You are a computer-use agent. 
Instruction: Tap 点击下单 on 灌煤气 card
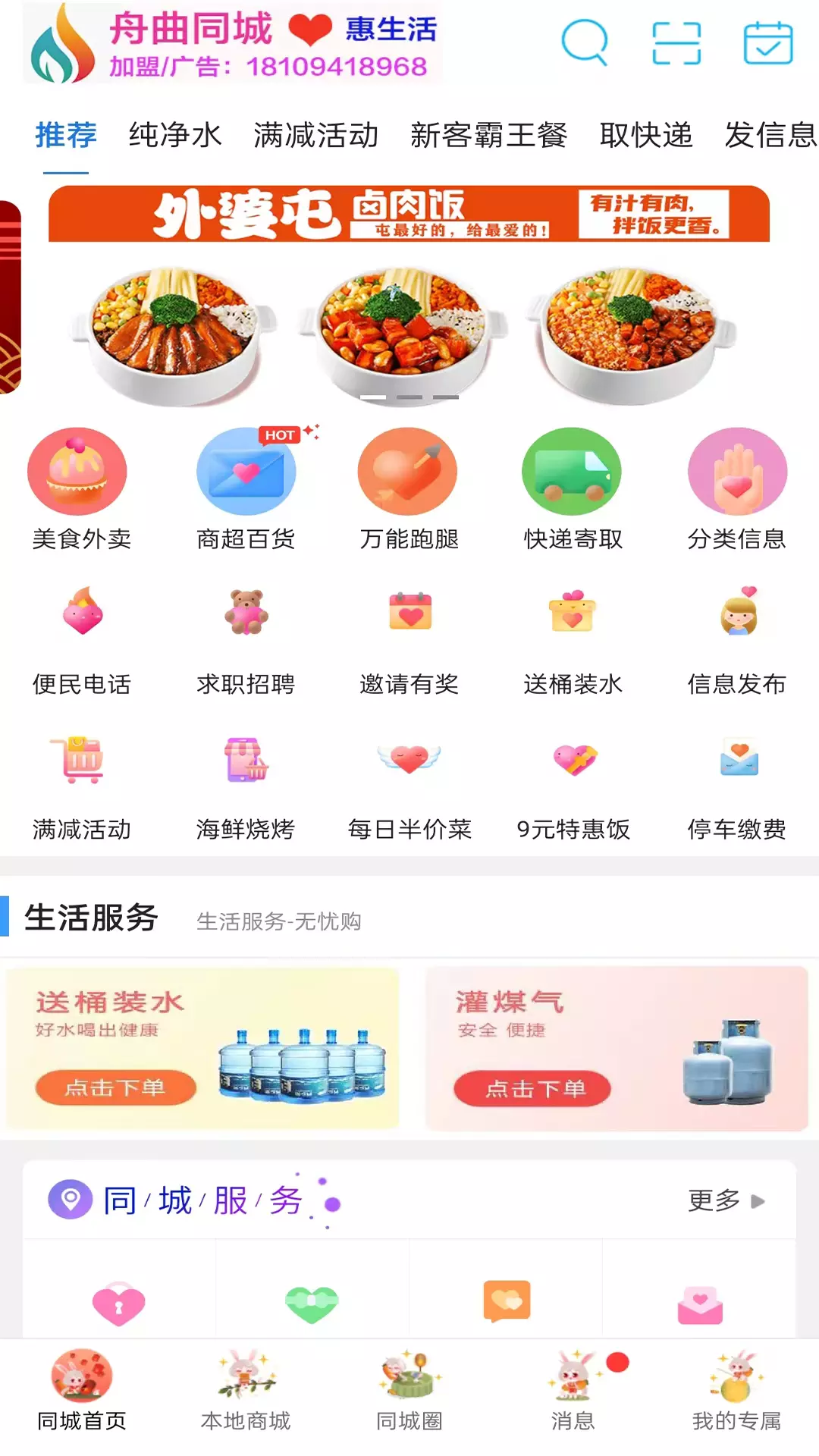click(x=533, y=1089)
